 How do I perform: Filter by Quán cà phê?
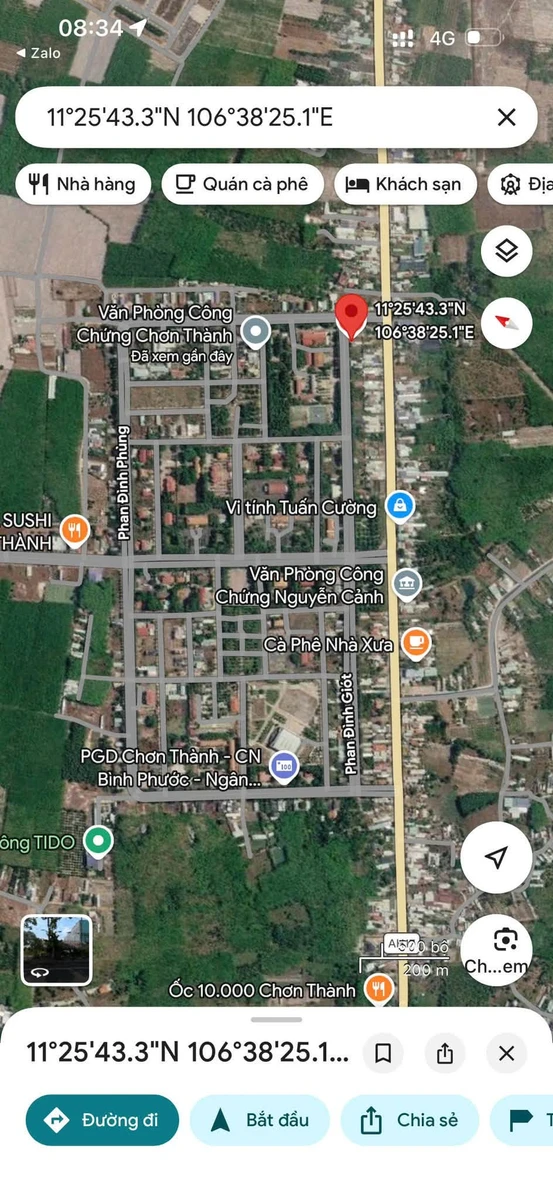point(242,184)
